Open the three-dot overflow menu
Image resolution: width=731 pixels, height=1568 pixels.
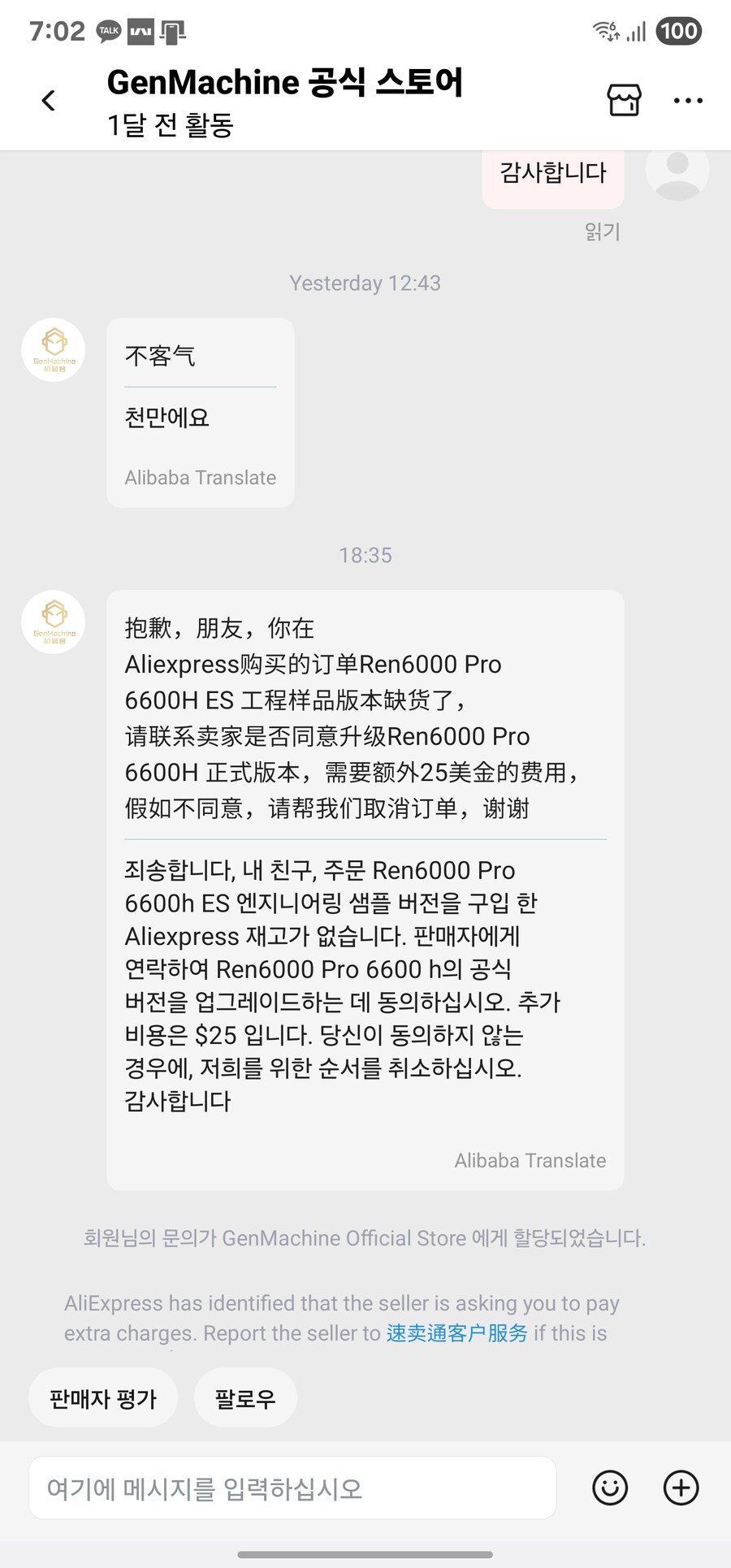pyautogui.click(x=687, y=100)
